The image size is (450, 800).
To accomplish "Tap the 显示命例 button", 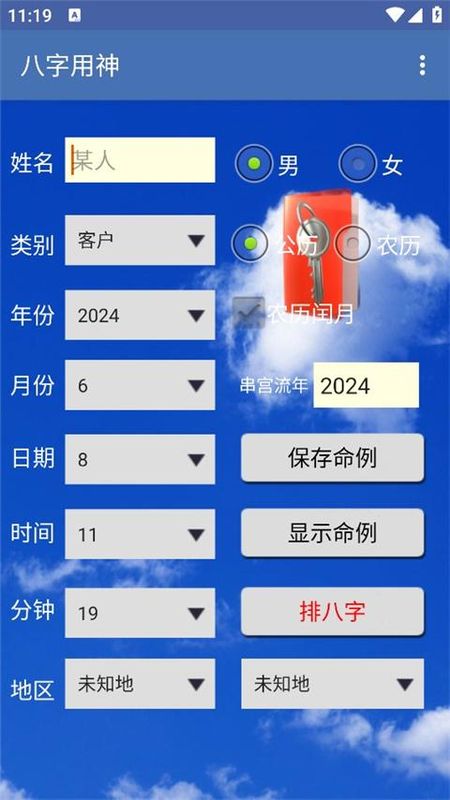I will (x=332, y=533).
